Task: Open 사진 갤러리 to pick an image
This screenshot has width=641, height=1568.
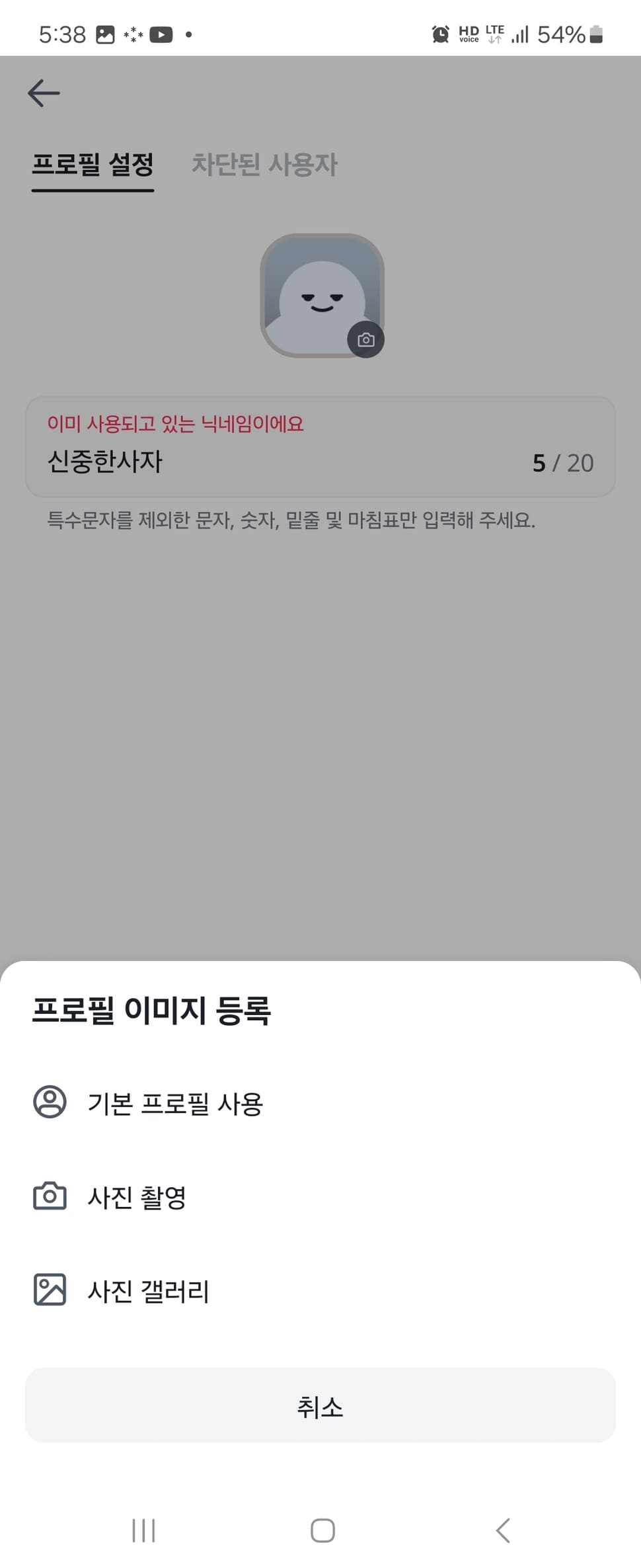Action: tap(148, 1290)
